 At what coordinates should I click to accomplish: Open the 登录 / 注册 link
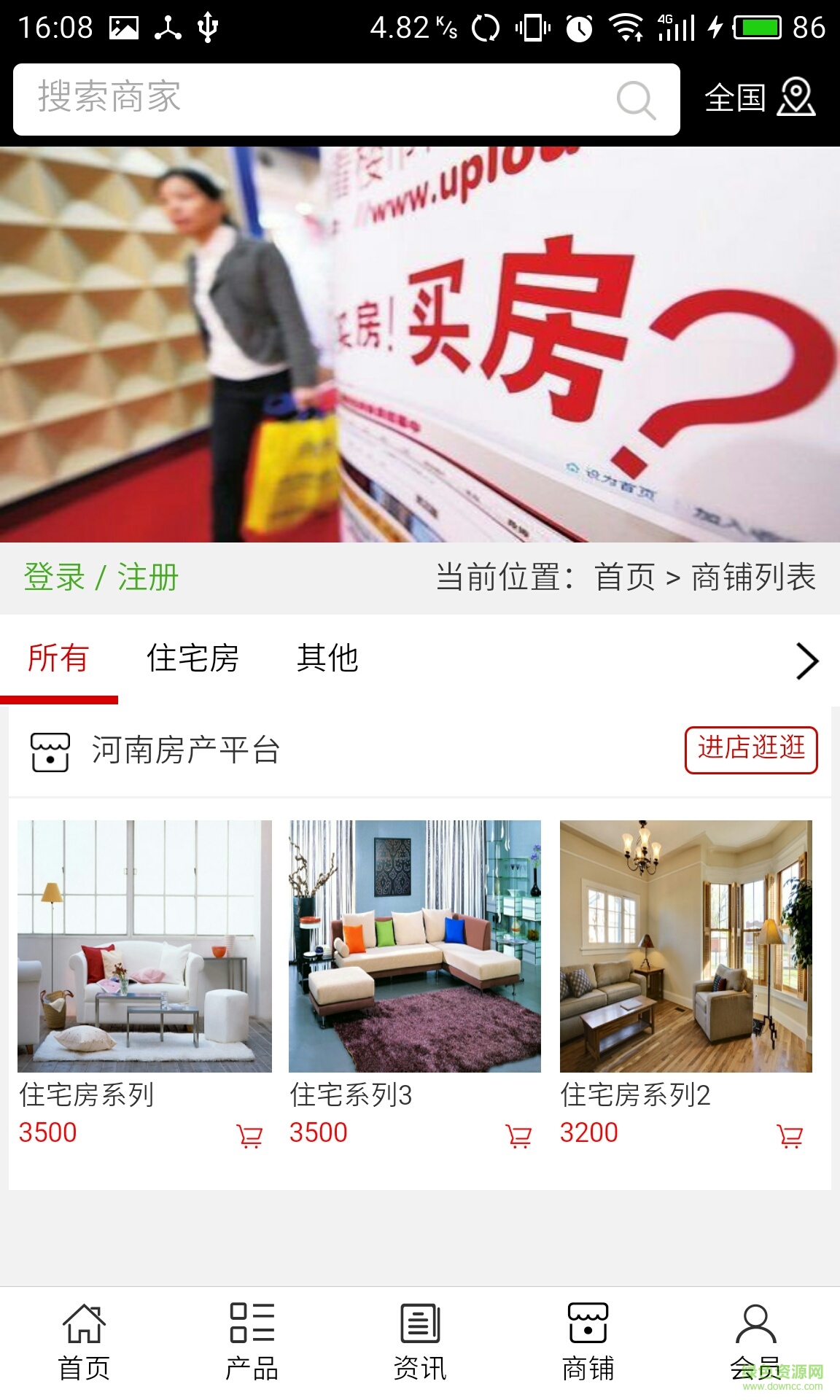click(101, 577)
